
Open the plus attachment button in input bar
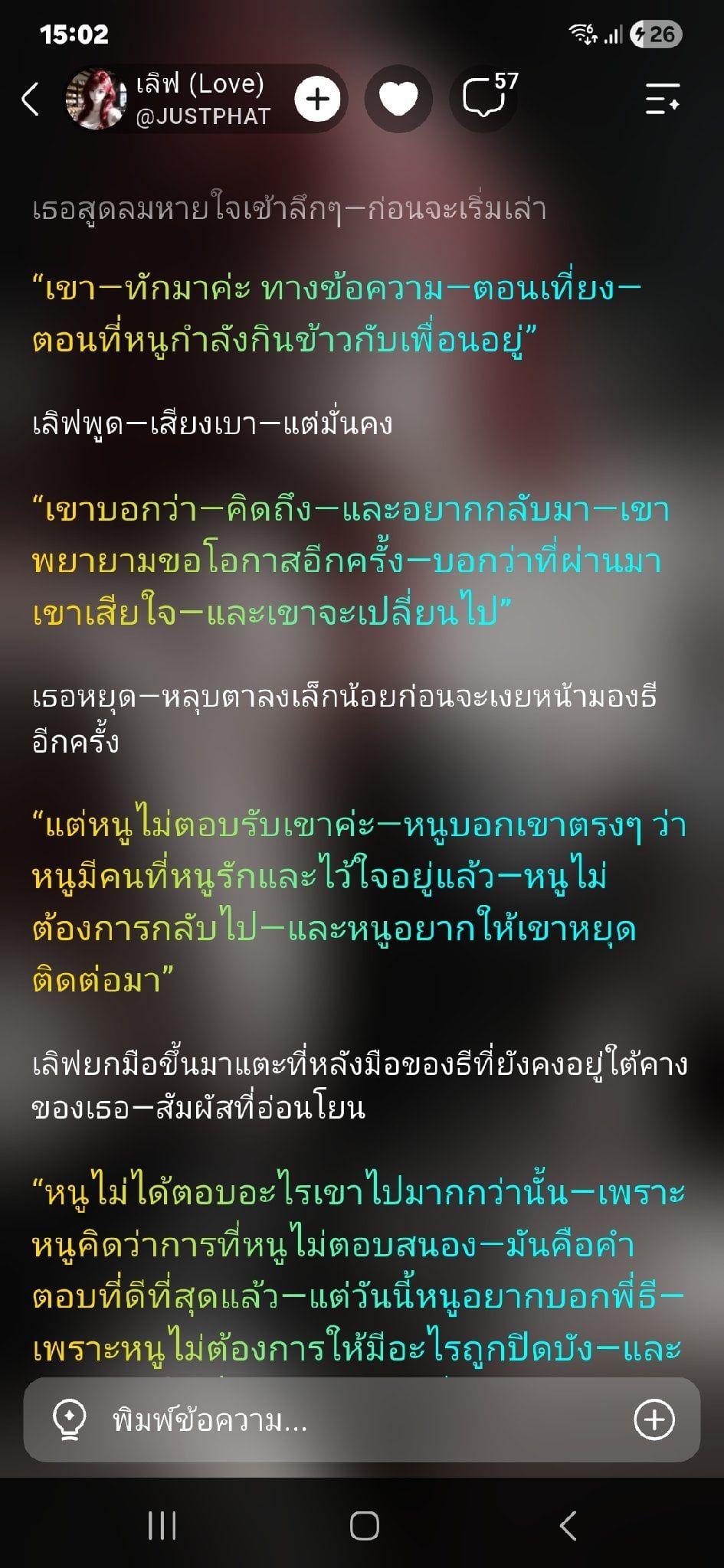(x=654, y=1421)
